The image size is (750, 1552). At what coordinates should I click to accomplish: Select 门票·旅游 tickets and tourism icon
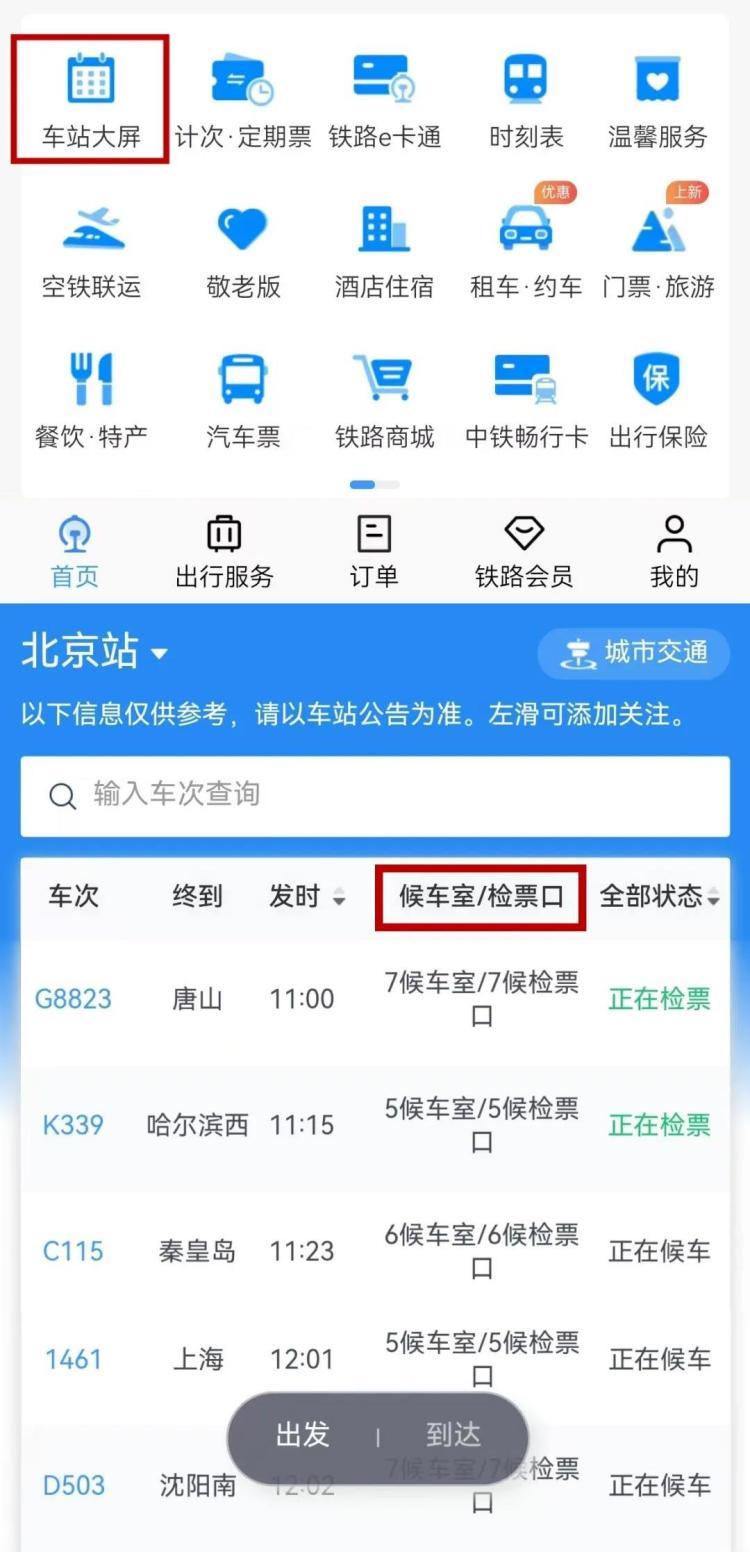(x=657, y=245)
